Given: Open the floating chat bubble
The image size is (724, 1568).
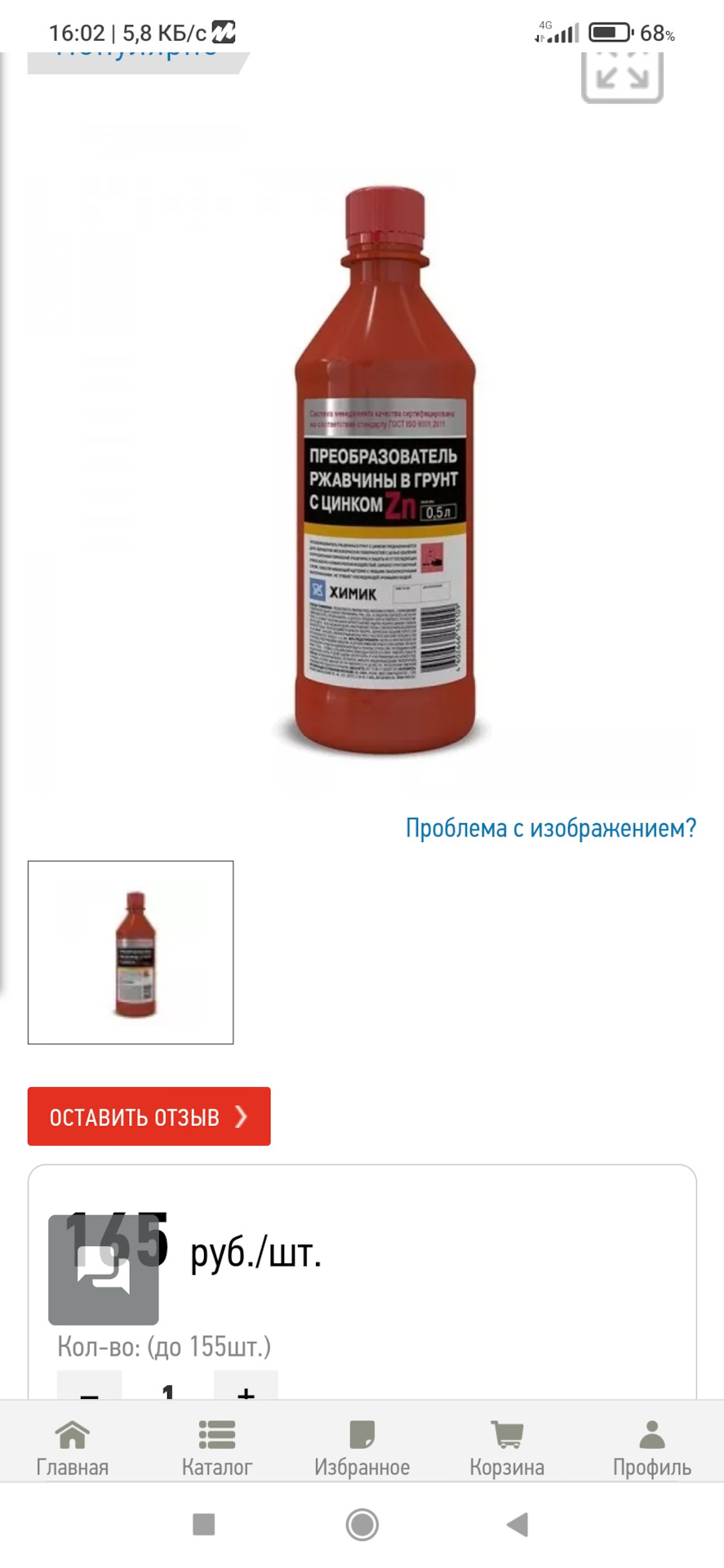Looking at the screenshot, I should tap(104, 1270).
